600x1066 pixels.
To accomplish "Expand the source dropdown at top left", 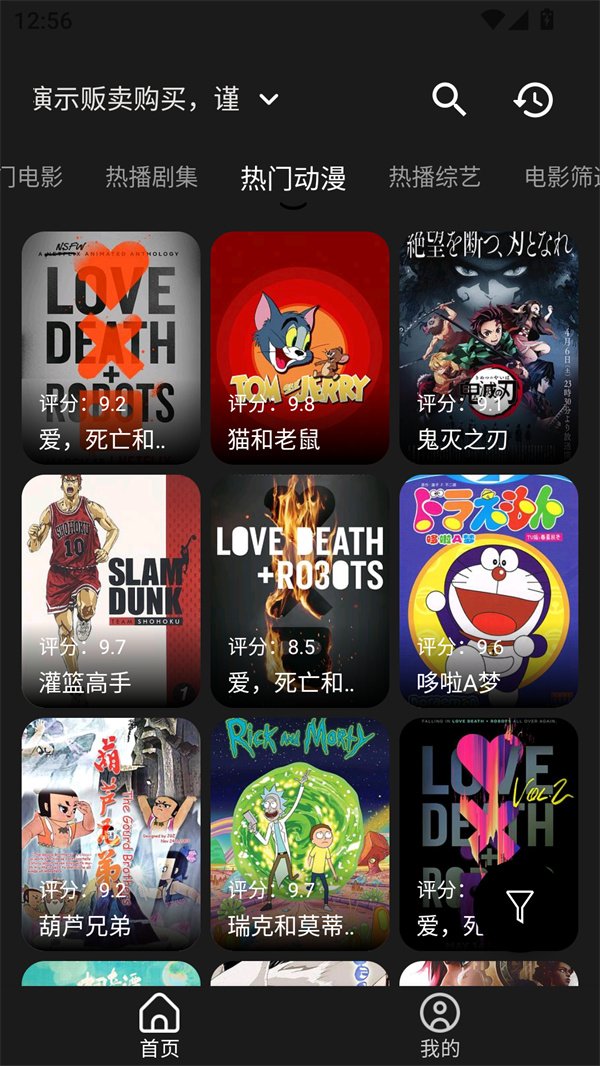I will click(x=156, y=99).
